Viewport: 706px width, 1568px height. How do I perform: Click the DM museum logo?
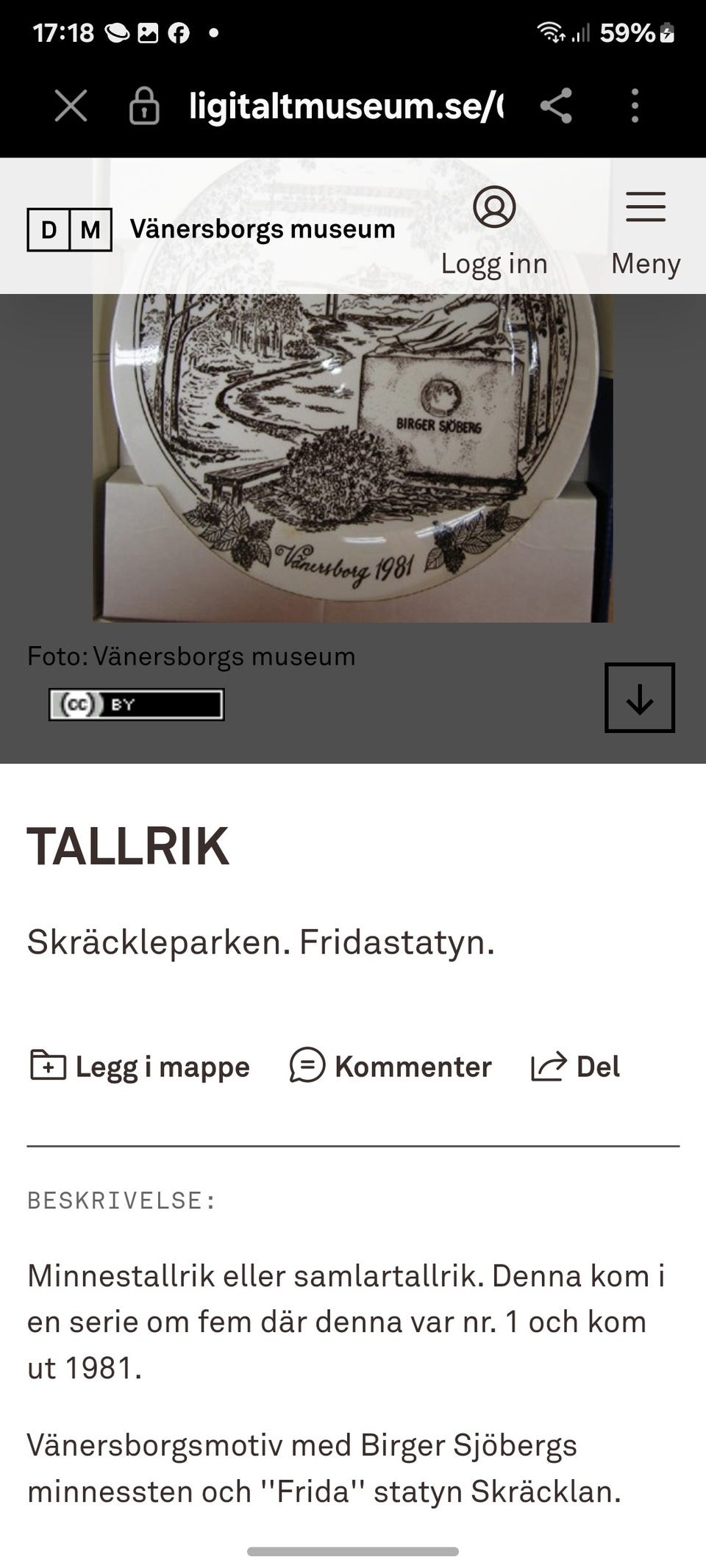[x=68, y=229]
